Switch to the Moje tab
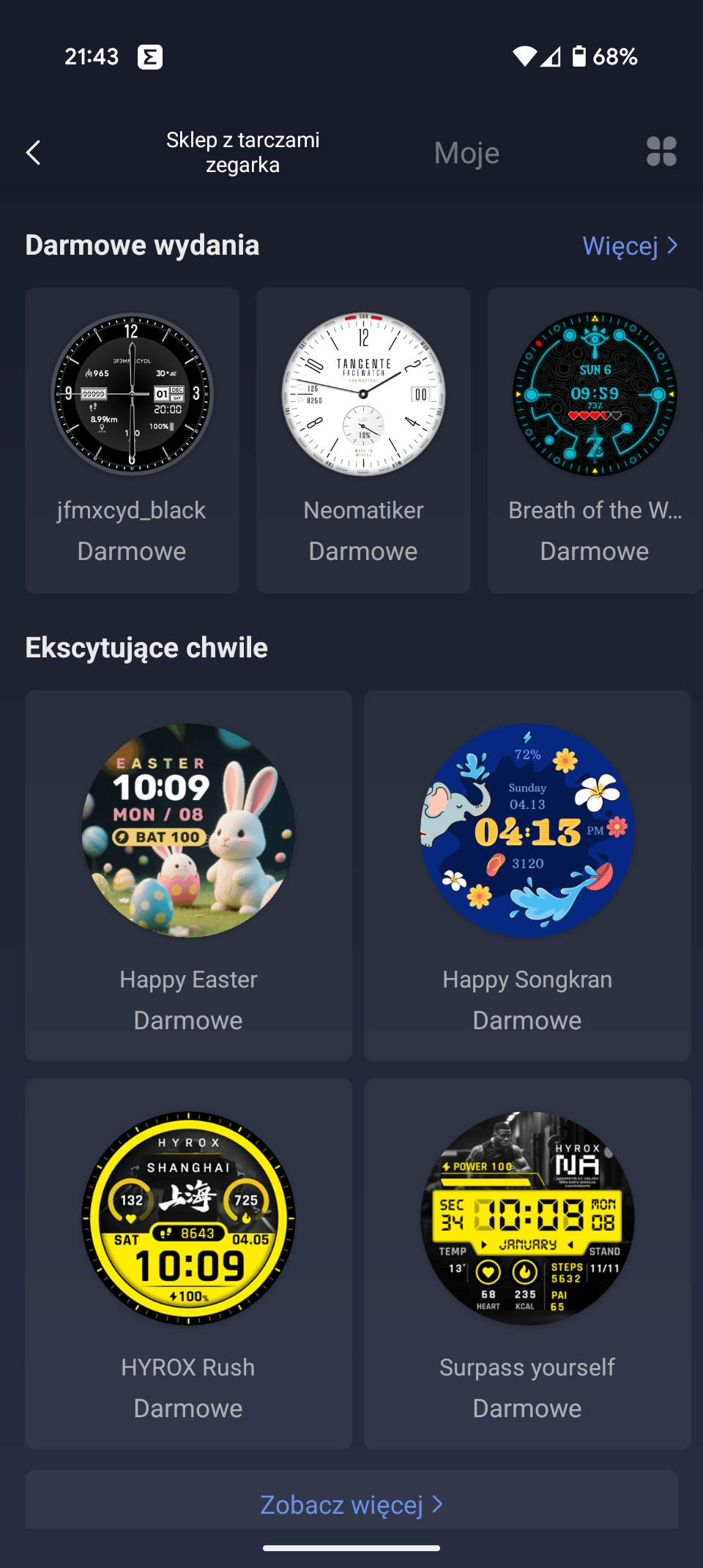Viewport: 703px width, 1568px height. [x=466, y=153]
